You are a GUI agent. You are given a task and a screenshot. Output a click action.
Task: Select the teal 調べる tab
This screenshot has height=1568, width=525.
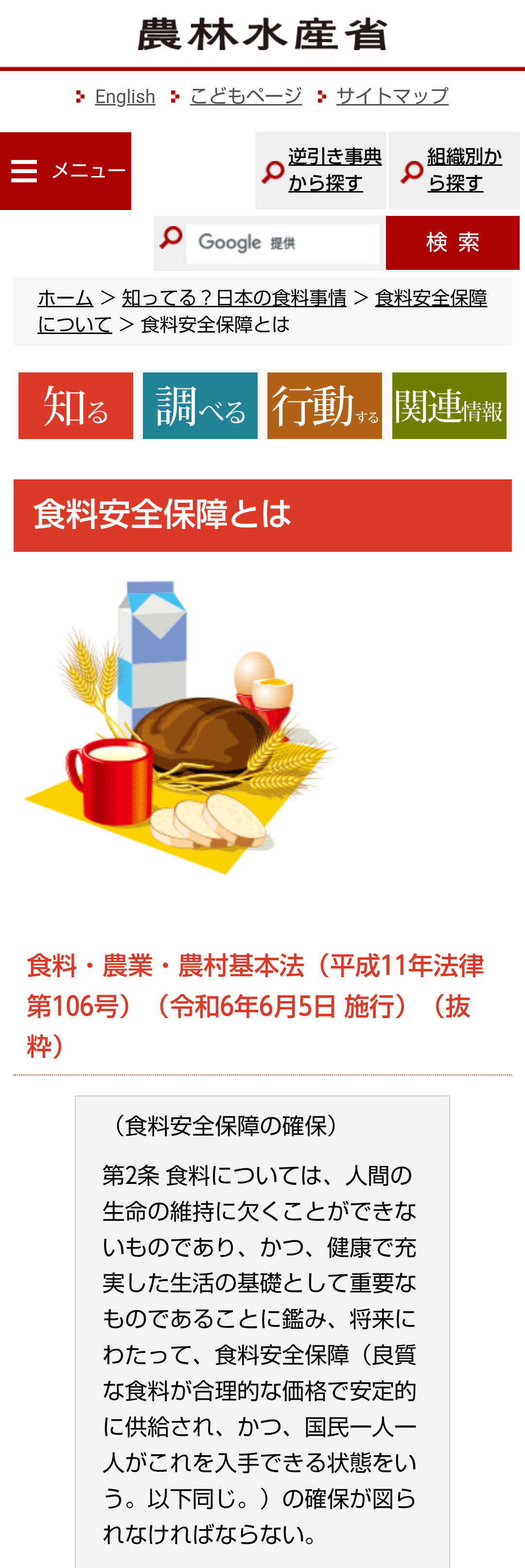coord(200,406)
